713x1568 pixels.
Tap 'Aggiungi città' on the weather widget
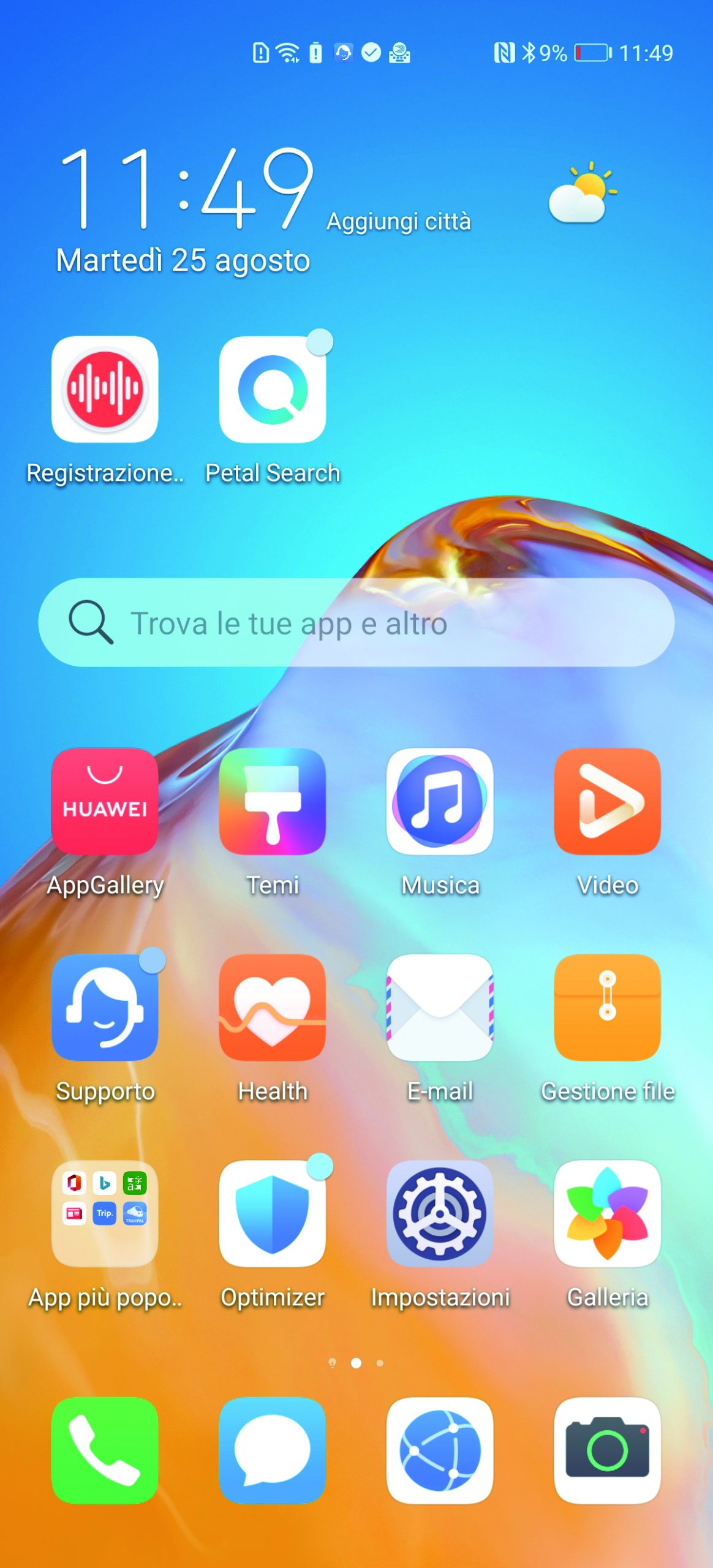click(x=399, y=221)
